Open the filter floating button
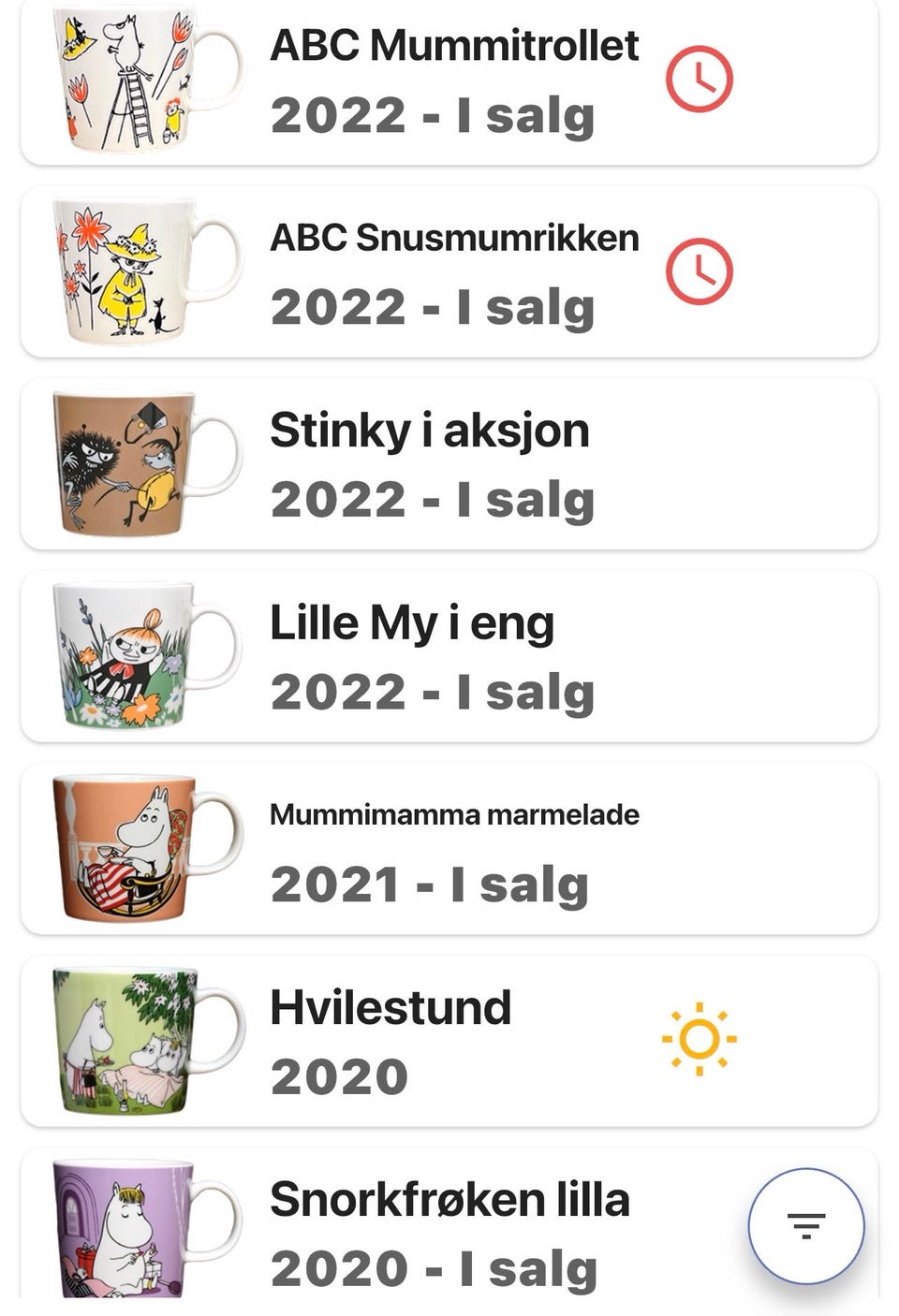Image resolution: width=899 pixels, height=1316 pixels. [805, 1225]
